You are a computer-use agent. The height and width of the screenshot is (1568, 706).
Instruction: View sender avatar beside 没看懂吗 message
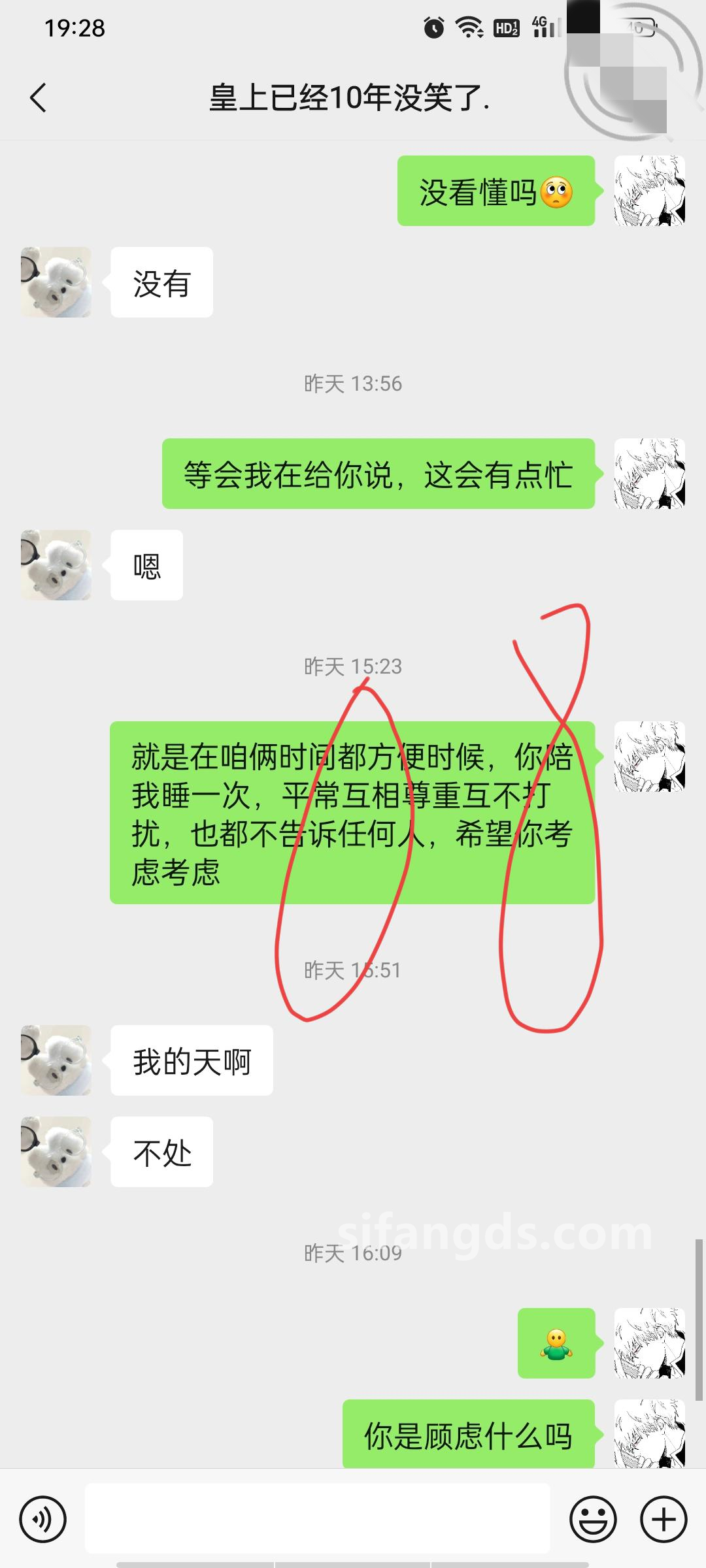click(x=649, y=191)
